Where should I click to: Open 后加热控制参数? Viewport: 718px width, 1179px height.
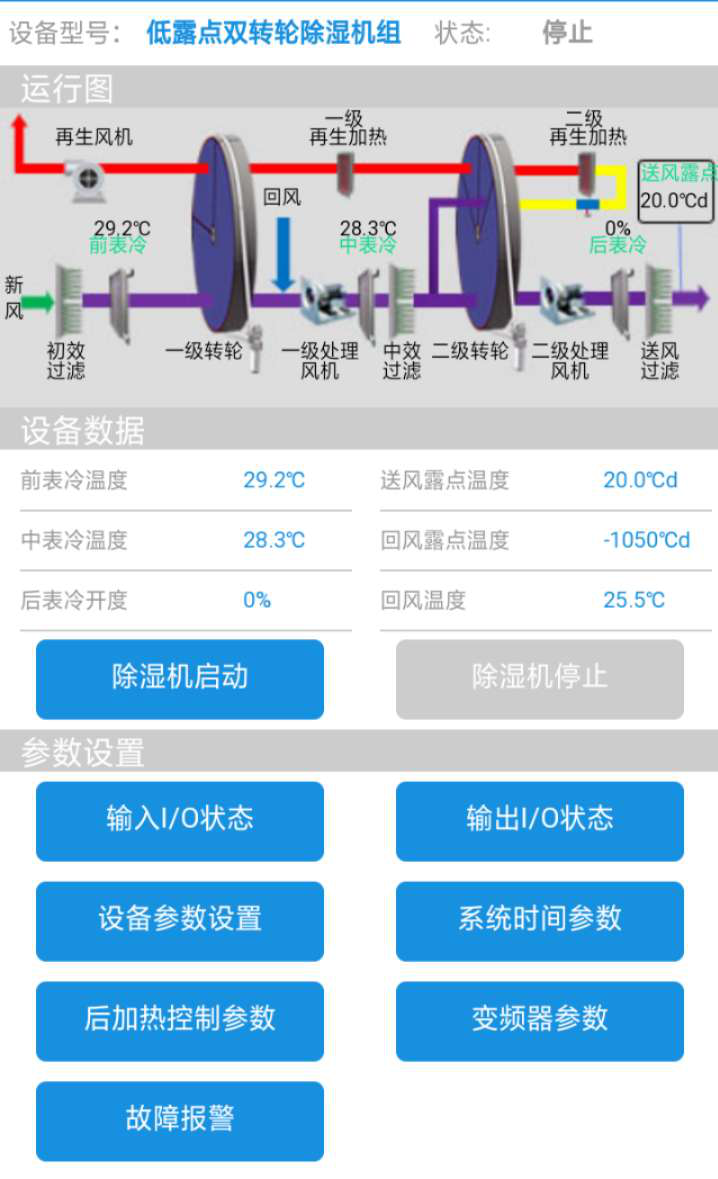[x=180, y=1020]
